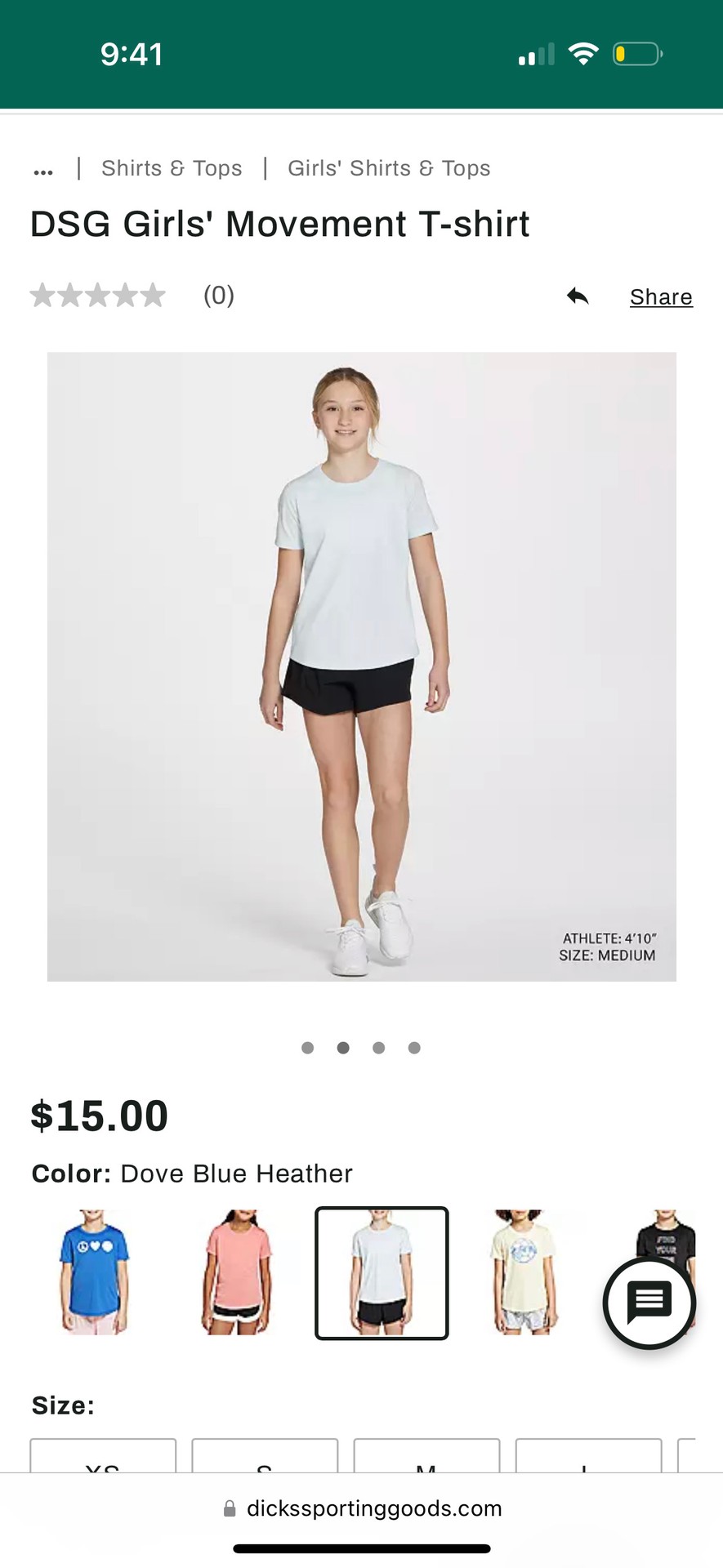Choose the pink shirt color swatch
Image resolution: width=723 pixels, height=1568 pixels.
click(237, 1272)
